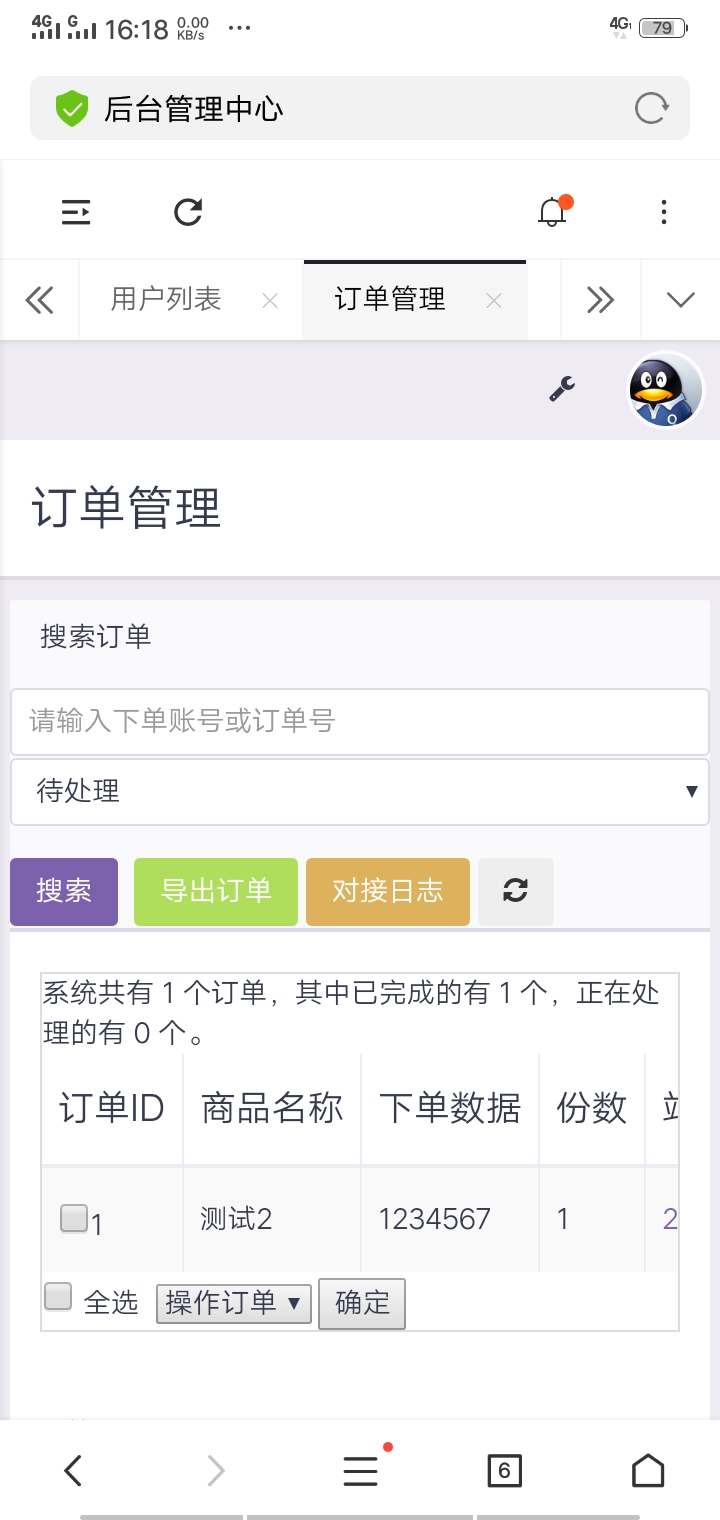Switch to the 用户列表 tab
The height and width of the screenshot is (1520, 720).
(x=168, y=299)
